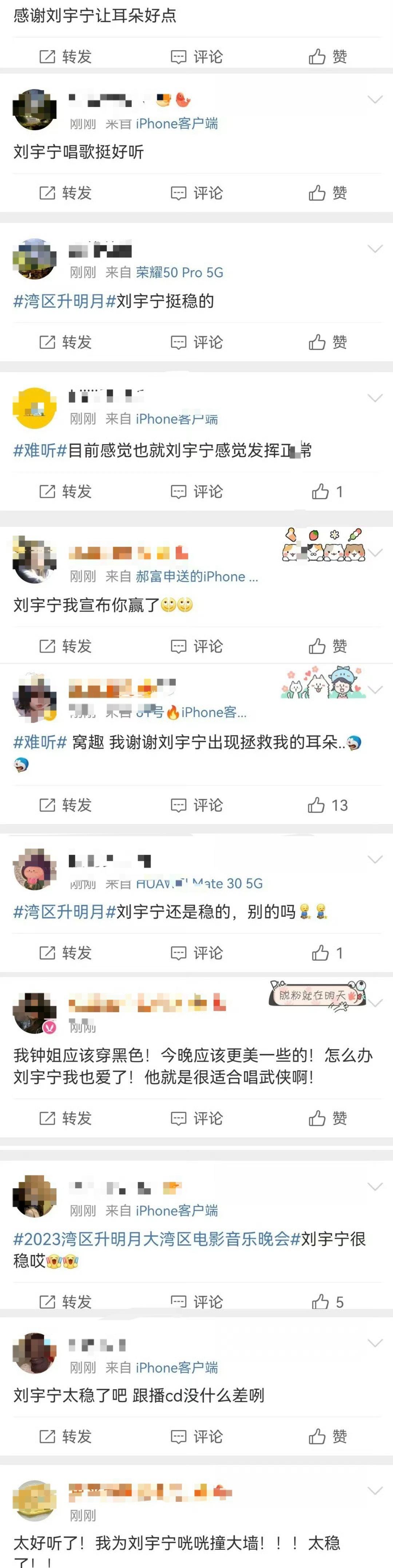
Task: Comment on the post '刘宇宁挺稳的'
Action: pyautogui.click(x=196, y=342)
